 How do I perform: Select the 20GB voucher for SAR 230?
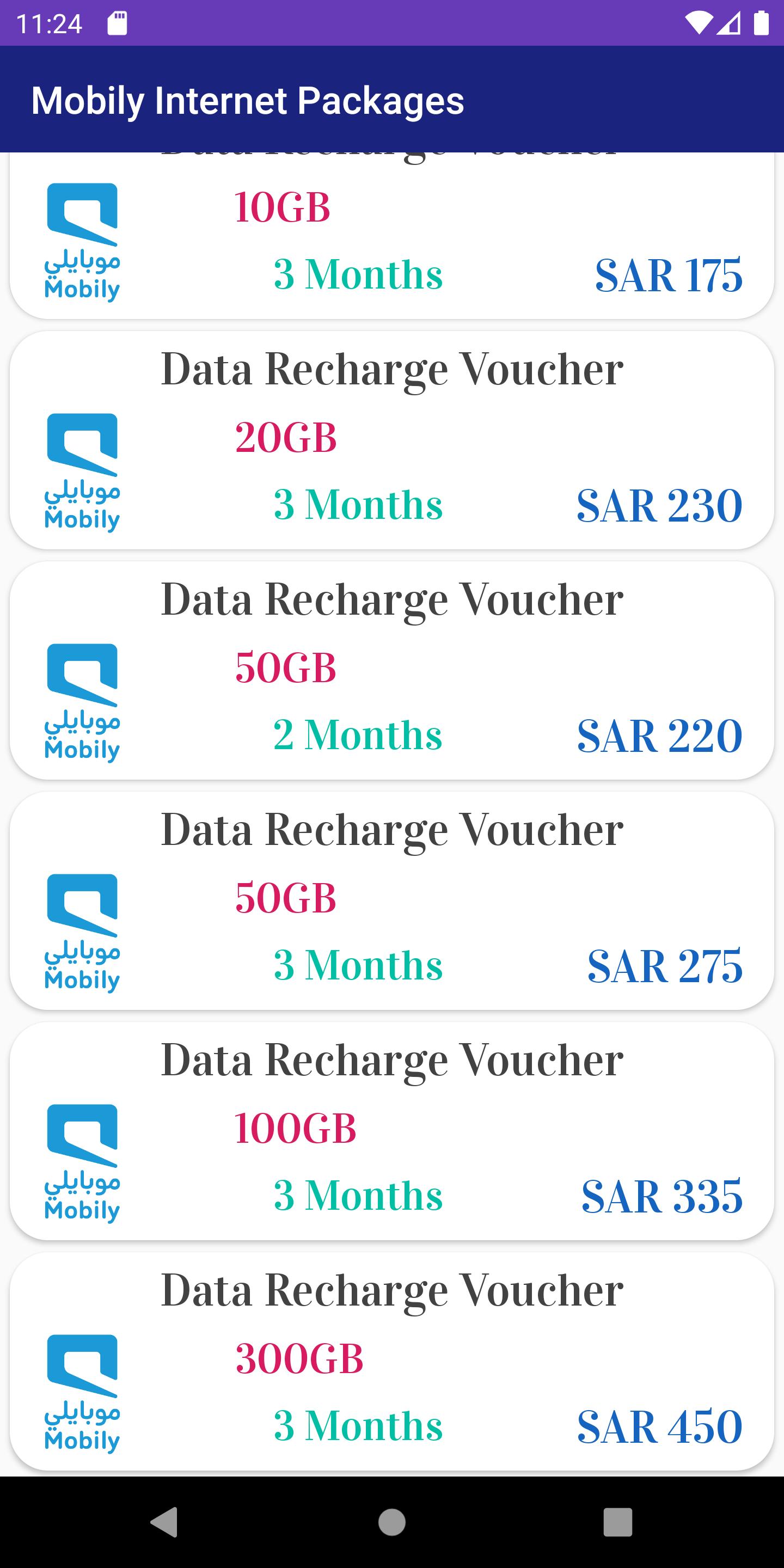coord(392,440)
